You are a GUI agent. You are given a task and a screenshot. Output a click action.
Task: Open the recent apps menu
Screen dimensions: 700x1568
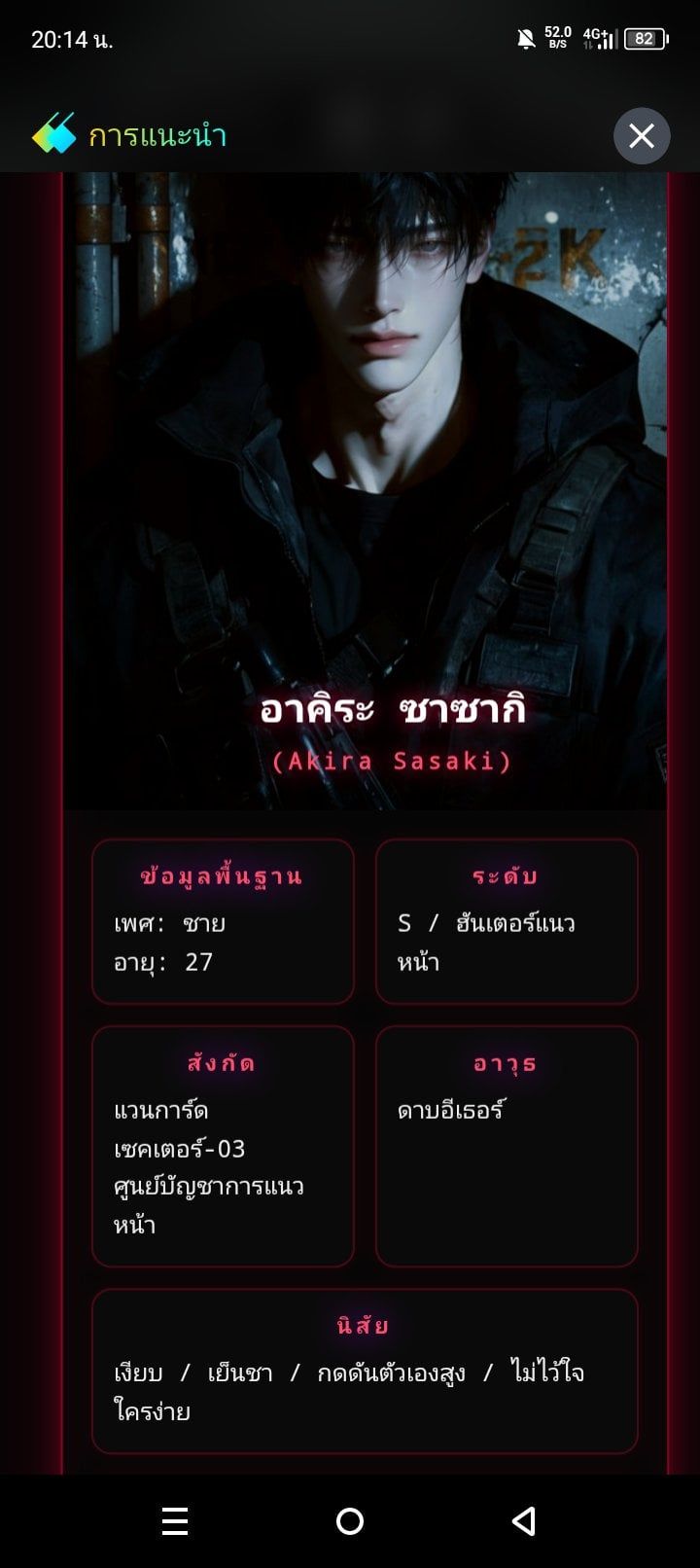pos(175,1521)
